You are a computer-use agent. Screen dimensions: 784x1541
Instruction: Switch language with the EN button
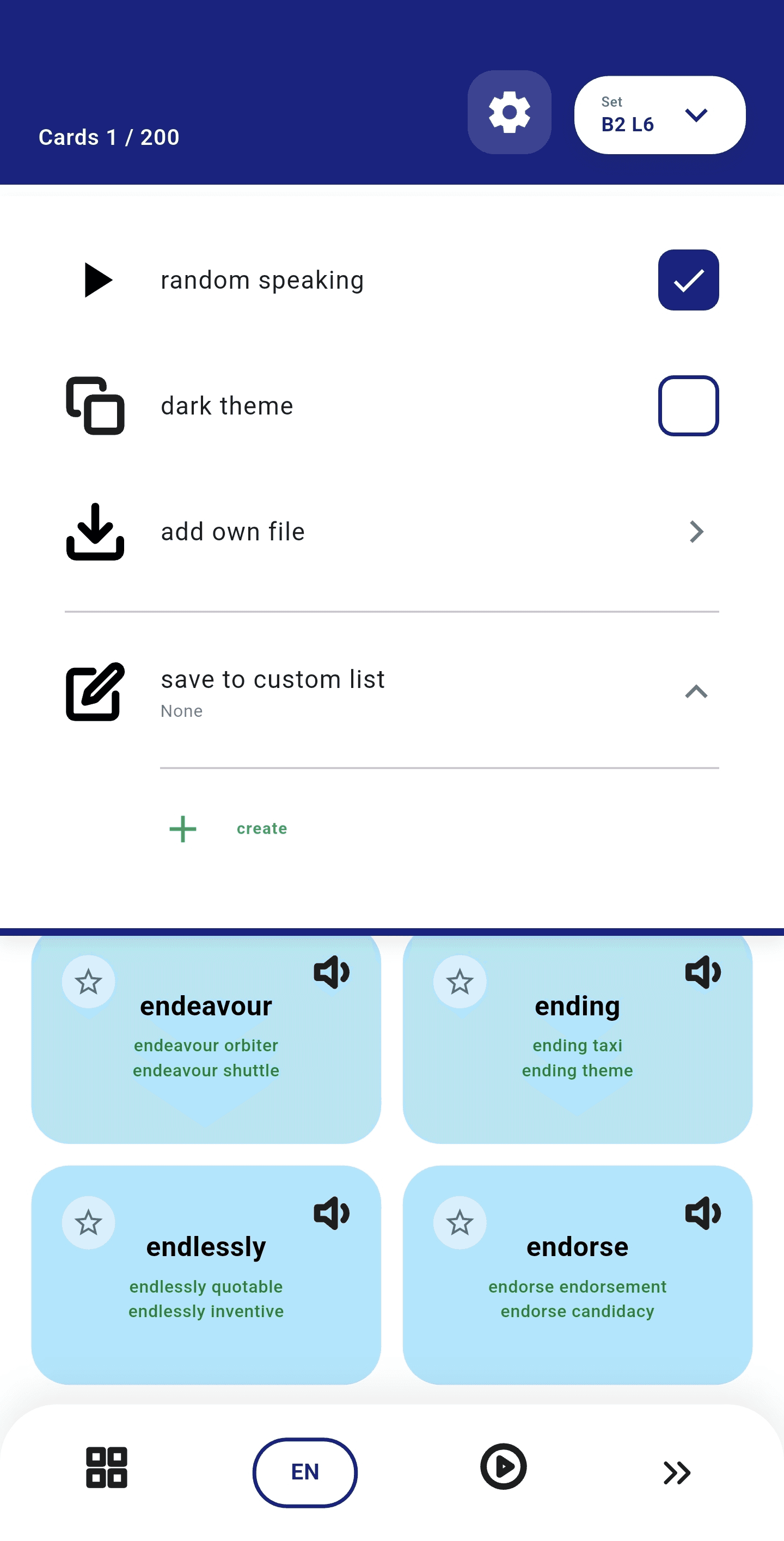coord(304,1473)
